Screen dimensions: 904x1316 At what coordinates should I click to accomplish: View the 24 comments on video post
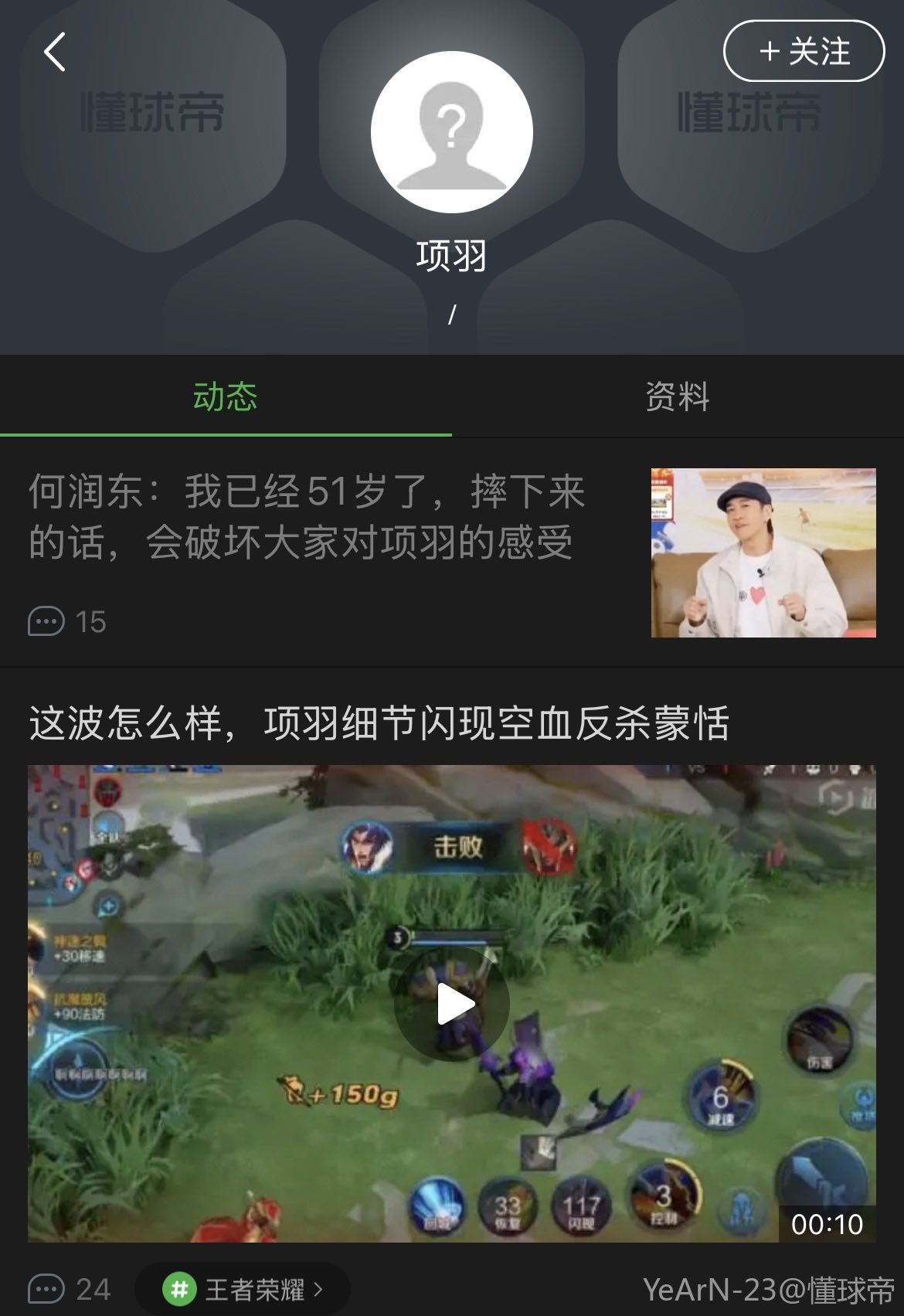click(70, 1289)
